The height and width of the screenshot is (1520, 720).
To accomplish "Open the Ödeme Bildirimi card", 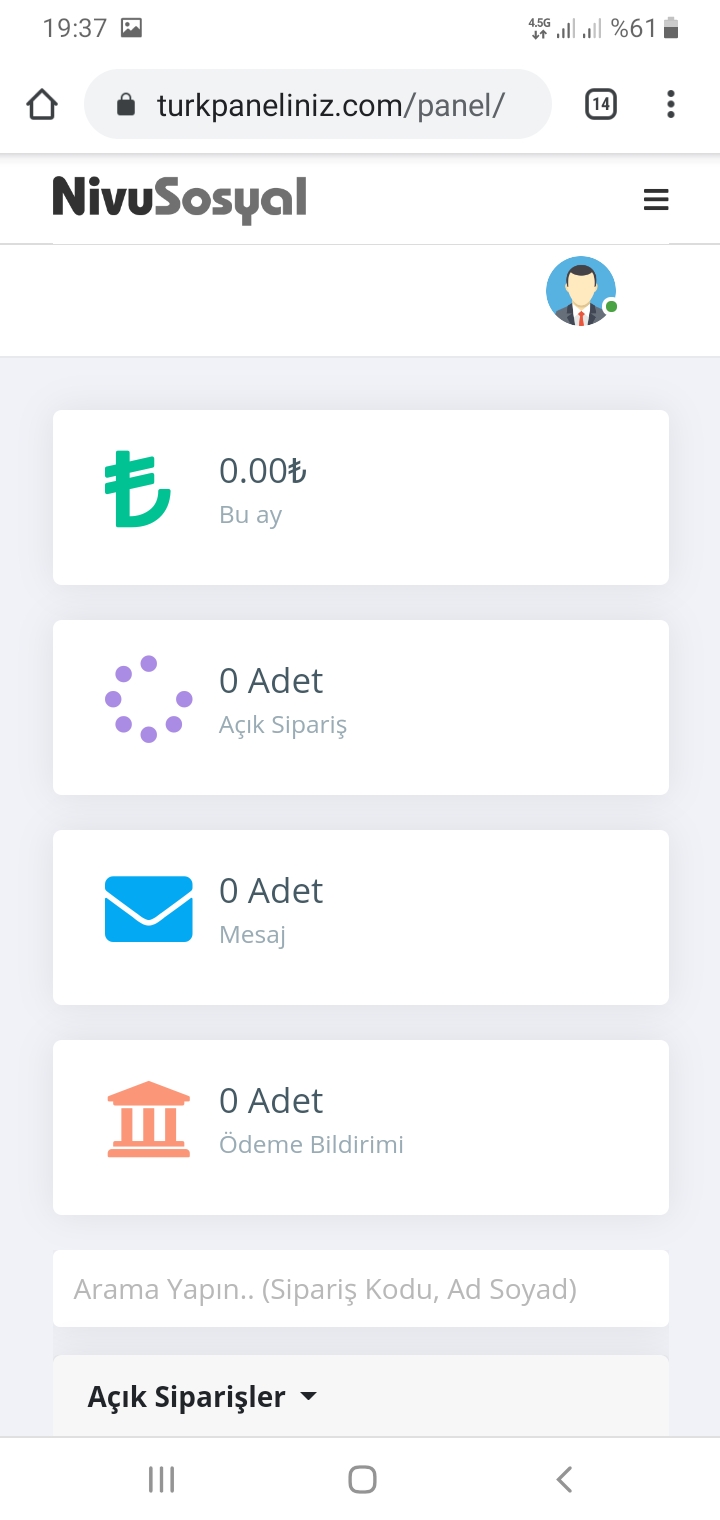I will point(361,1127).
